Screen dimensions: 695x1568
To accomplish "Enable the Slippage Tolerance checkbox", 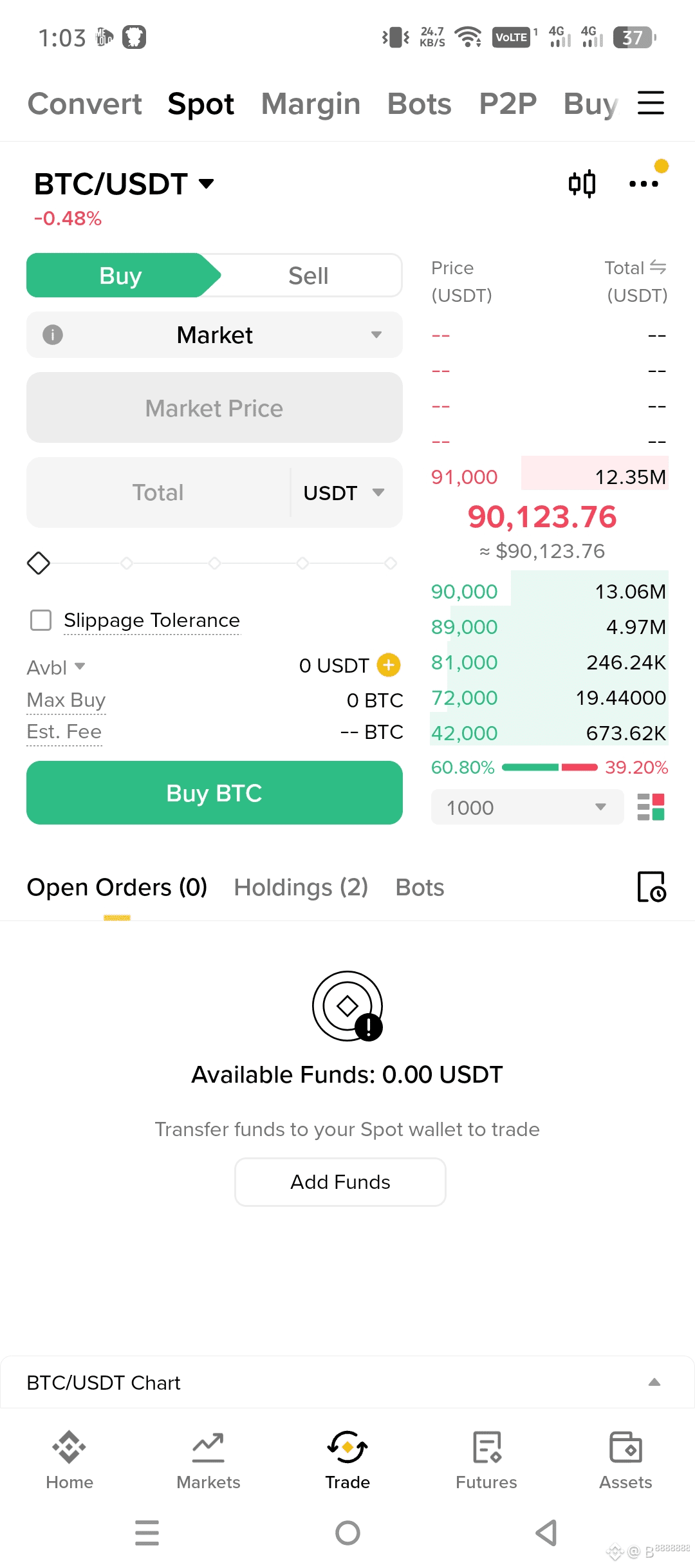I will (41, 621).
